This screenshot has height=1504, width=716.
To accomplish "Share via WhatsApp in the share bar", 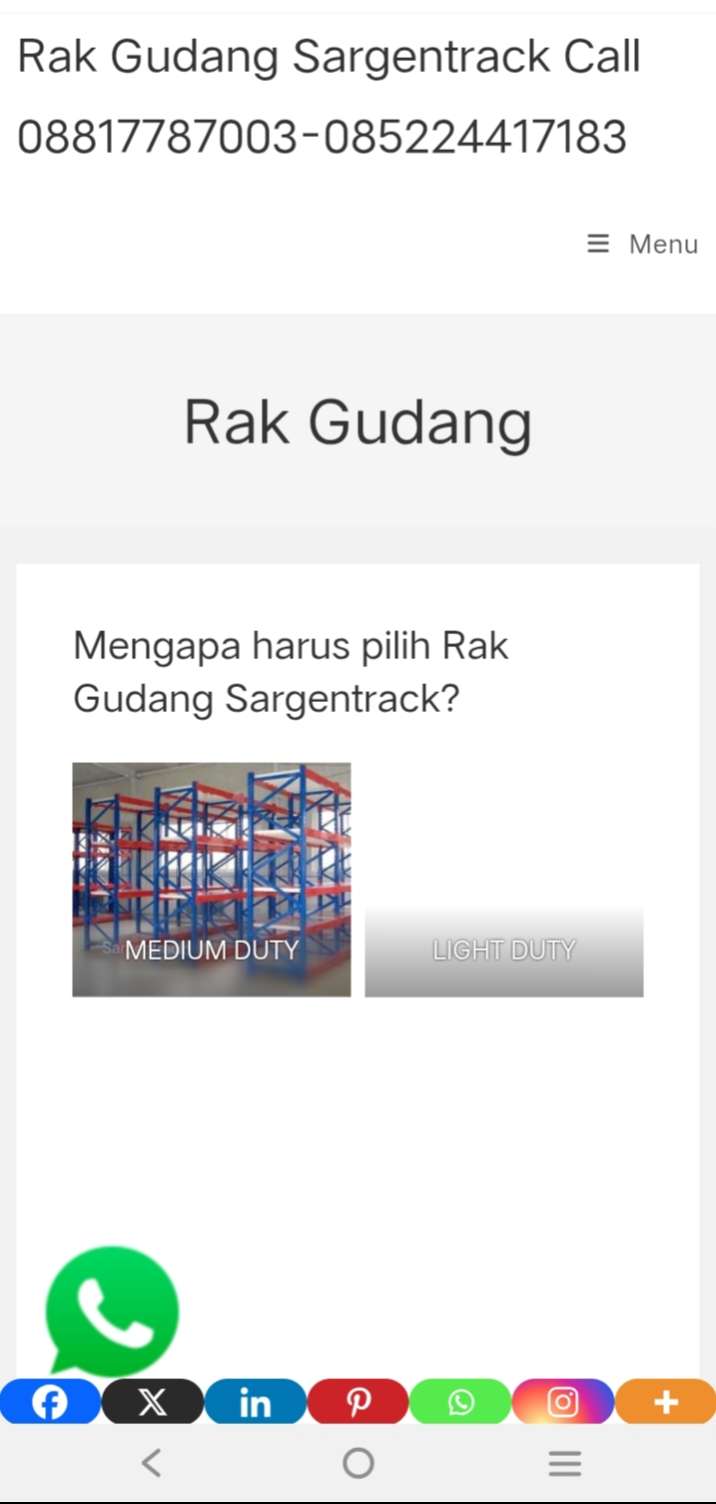I will [x=460, y=1402].
